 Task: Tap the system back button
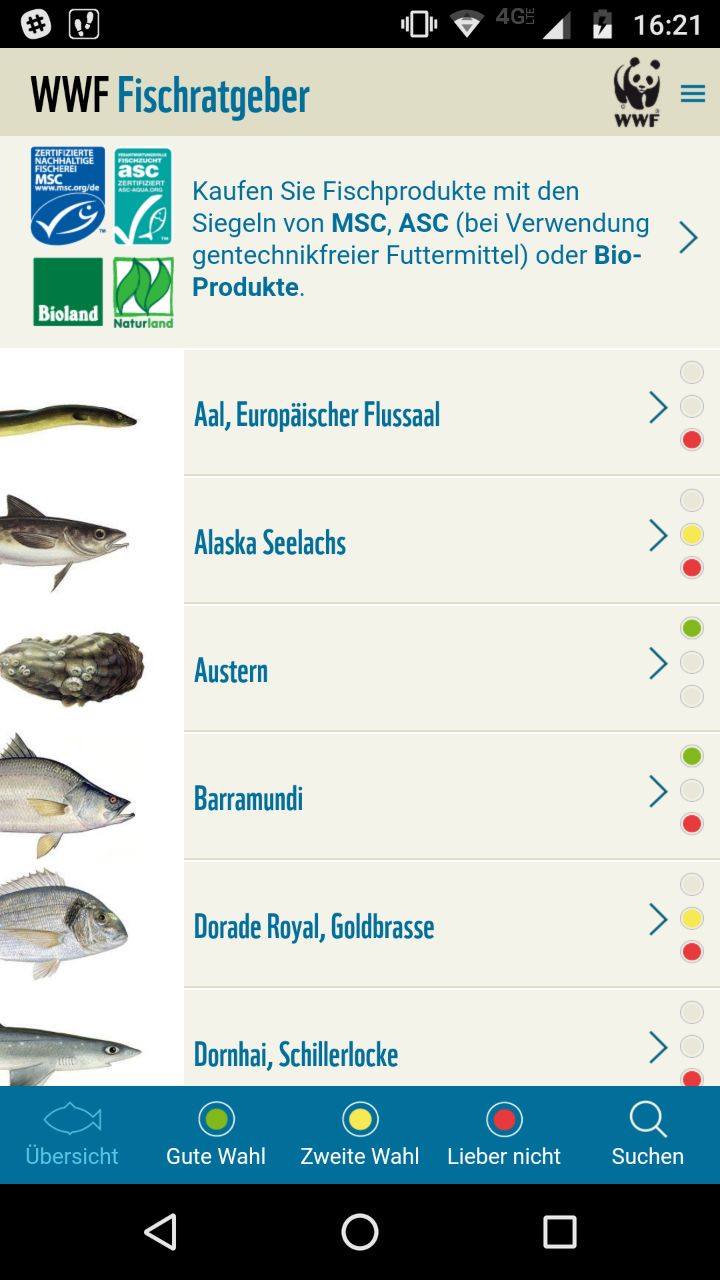[160, 1232]
